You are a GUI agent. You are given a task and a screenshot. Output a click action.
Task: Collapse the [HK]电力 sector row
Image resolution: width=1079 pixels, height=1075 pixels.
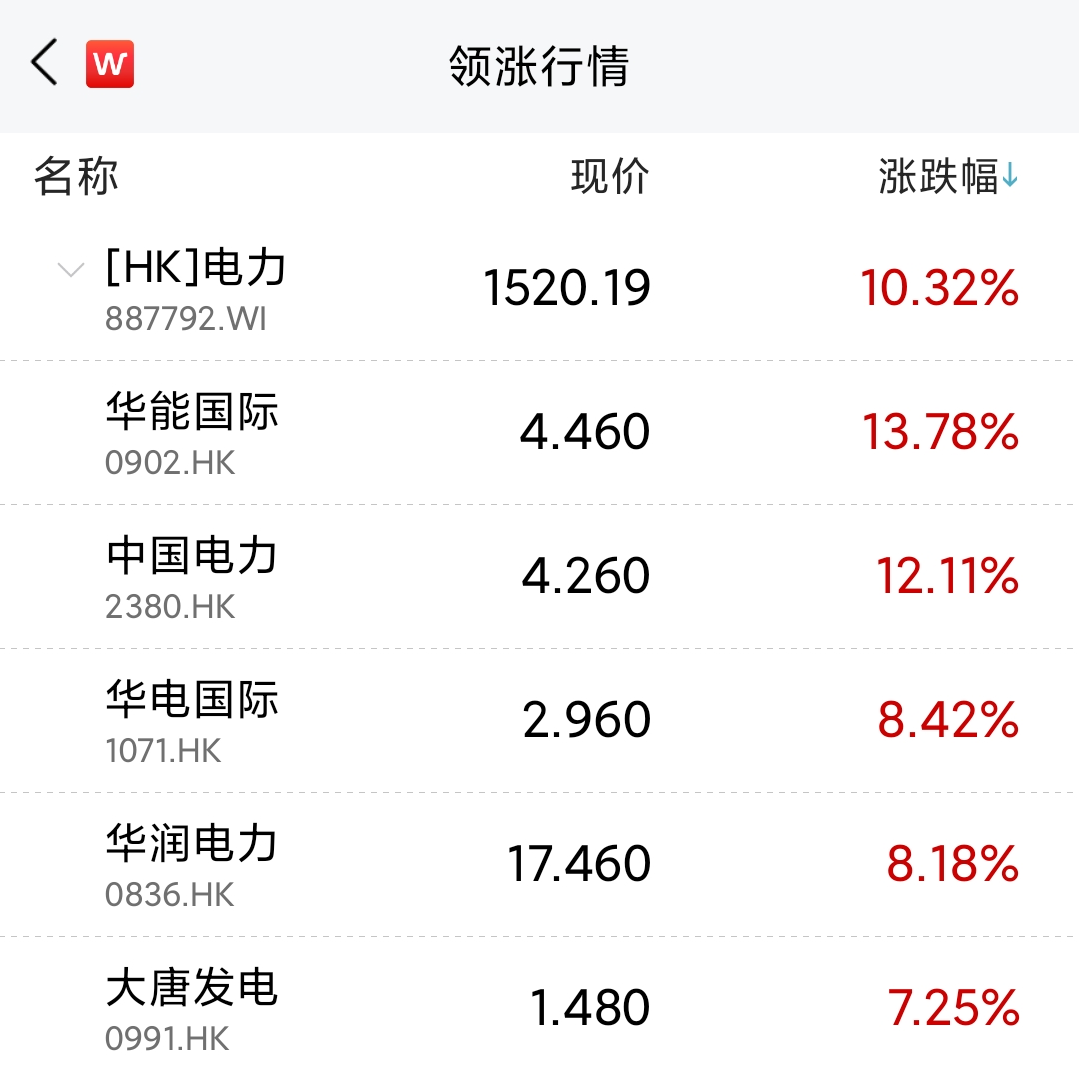(70, 270)
